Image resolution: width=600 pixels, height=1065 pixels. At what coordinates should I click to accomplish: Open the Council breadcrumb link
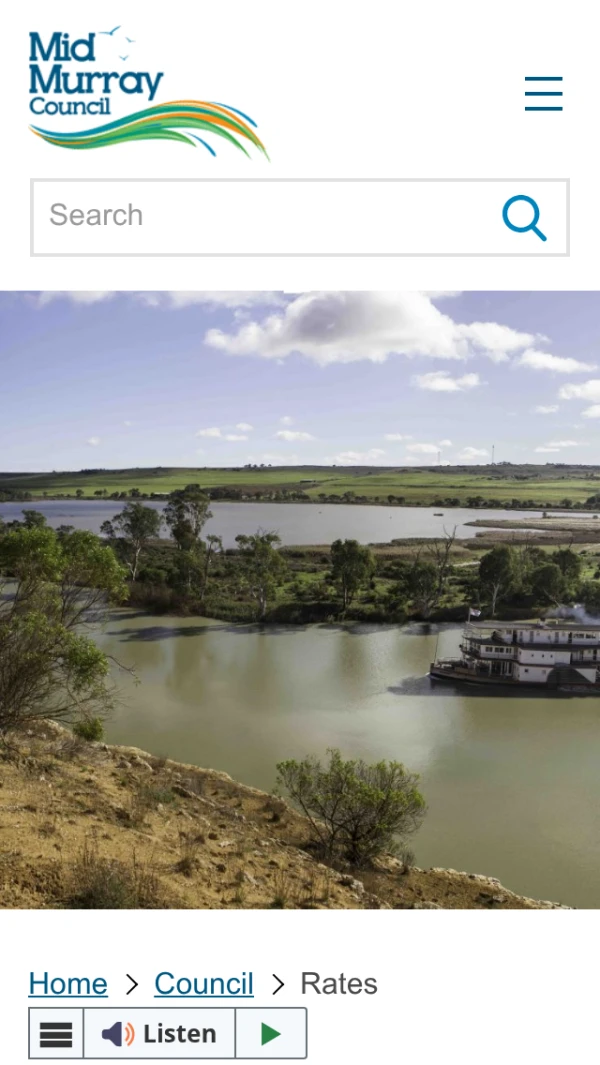204,984
